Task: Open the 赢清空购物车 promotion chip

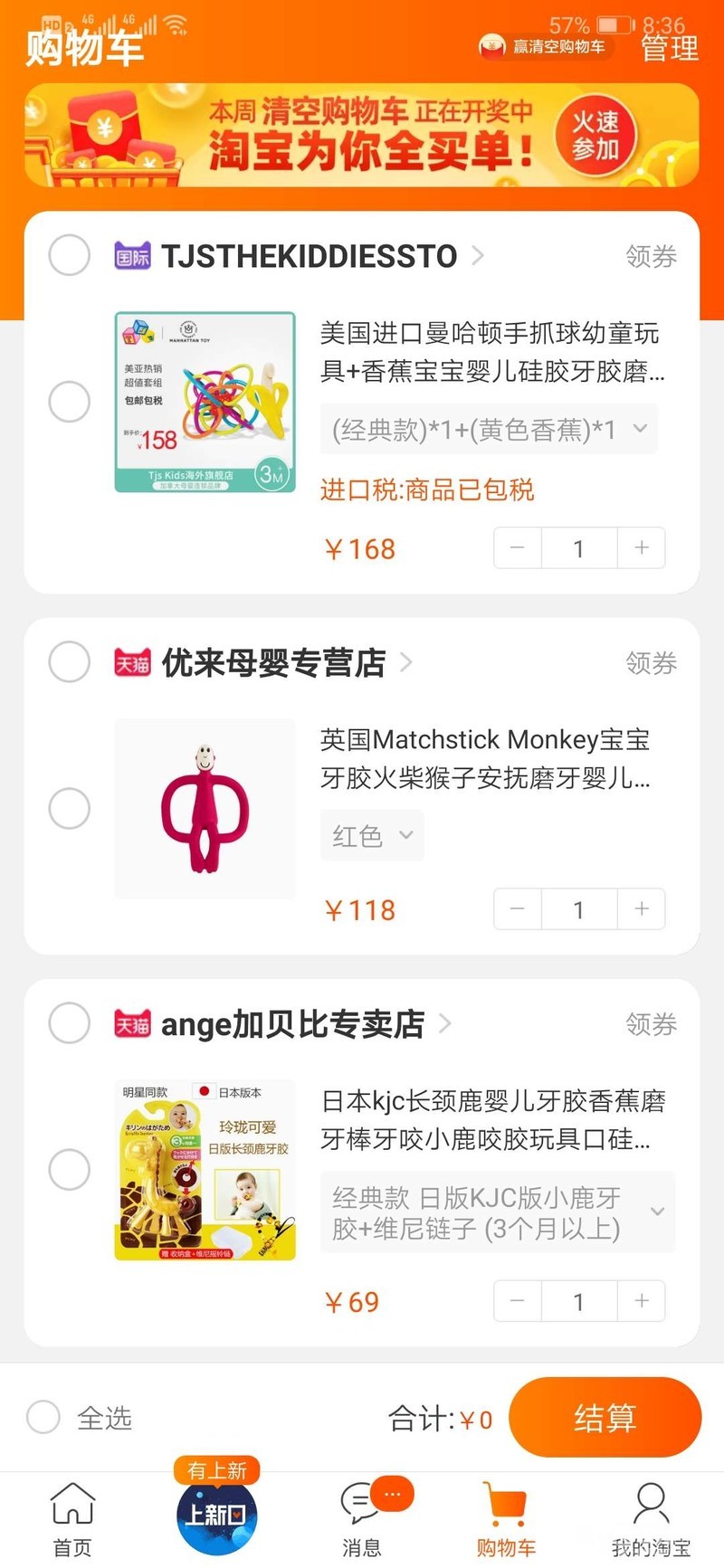Action: pos(546,46)
